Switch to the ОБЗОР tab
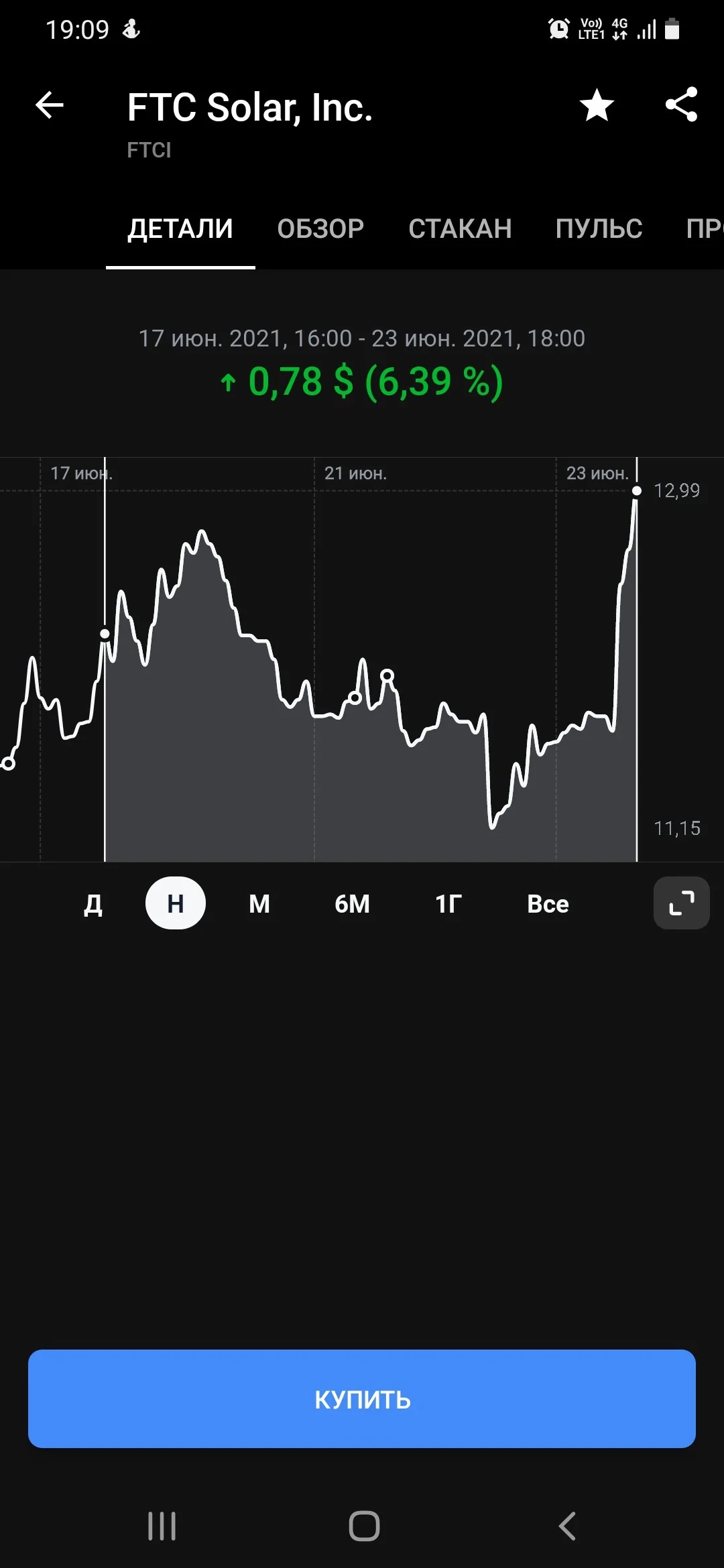 coord(320,229)
